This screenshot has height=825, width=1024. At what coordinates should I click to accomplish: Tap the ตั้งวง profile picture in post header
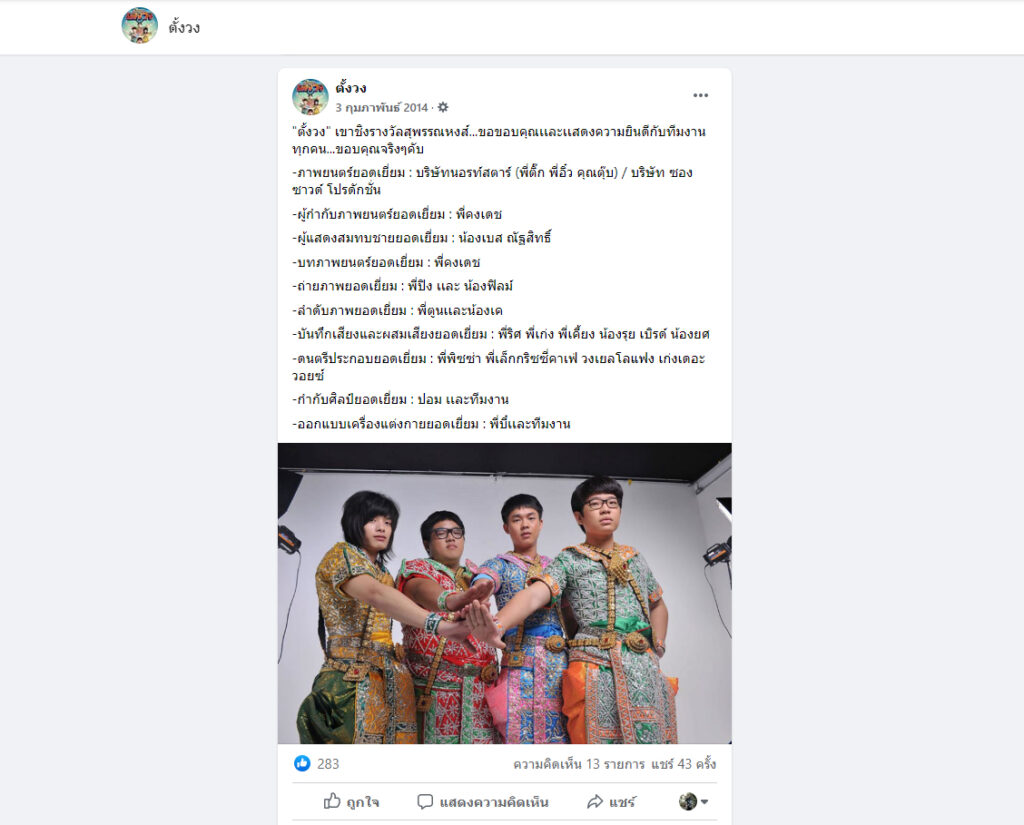[310, 97]
